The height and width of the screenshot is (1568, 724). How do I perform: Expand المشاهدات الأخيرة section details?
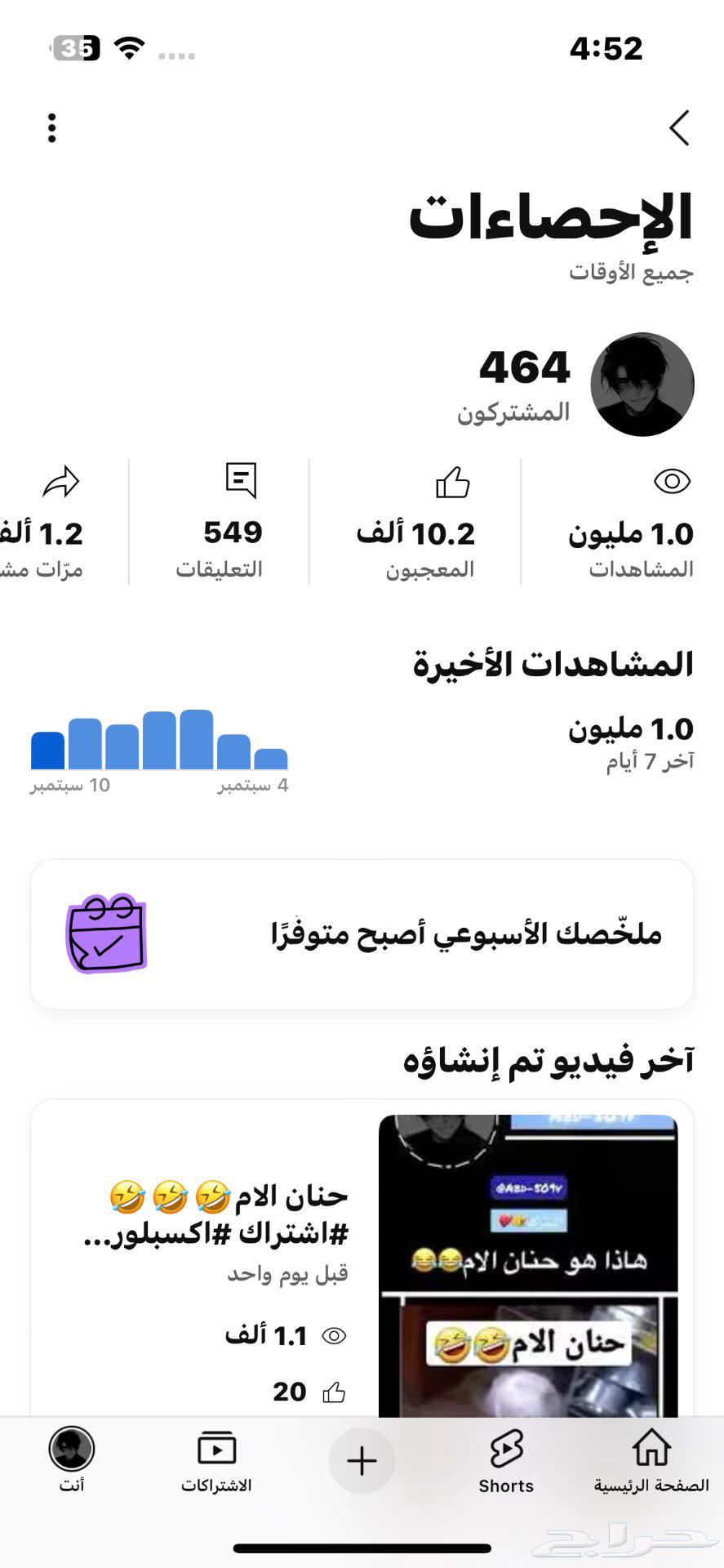click(555, 666)
